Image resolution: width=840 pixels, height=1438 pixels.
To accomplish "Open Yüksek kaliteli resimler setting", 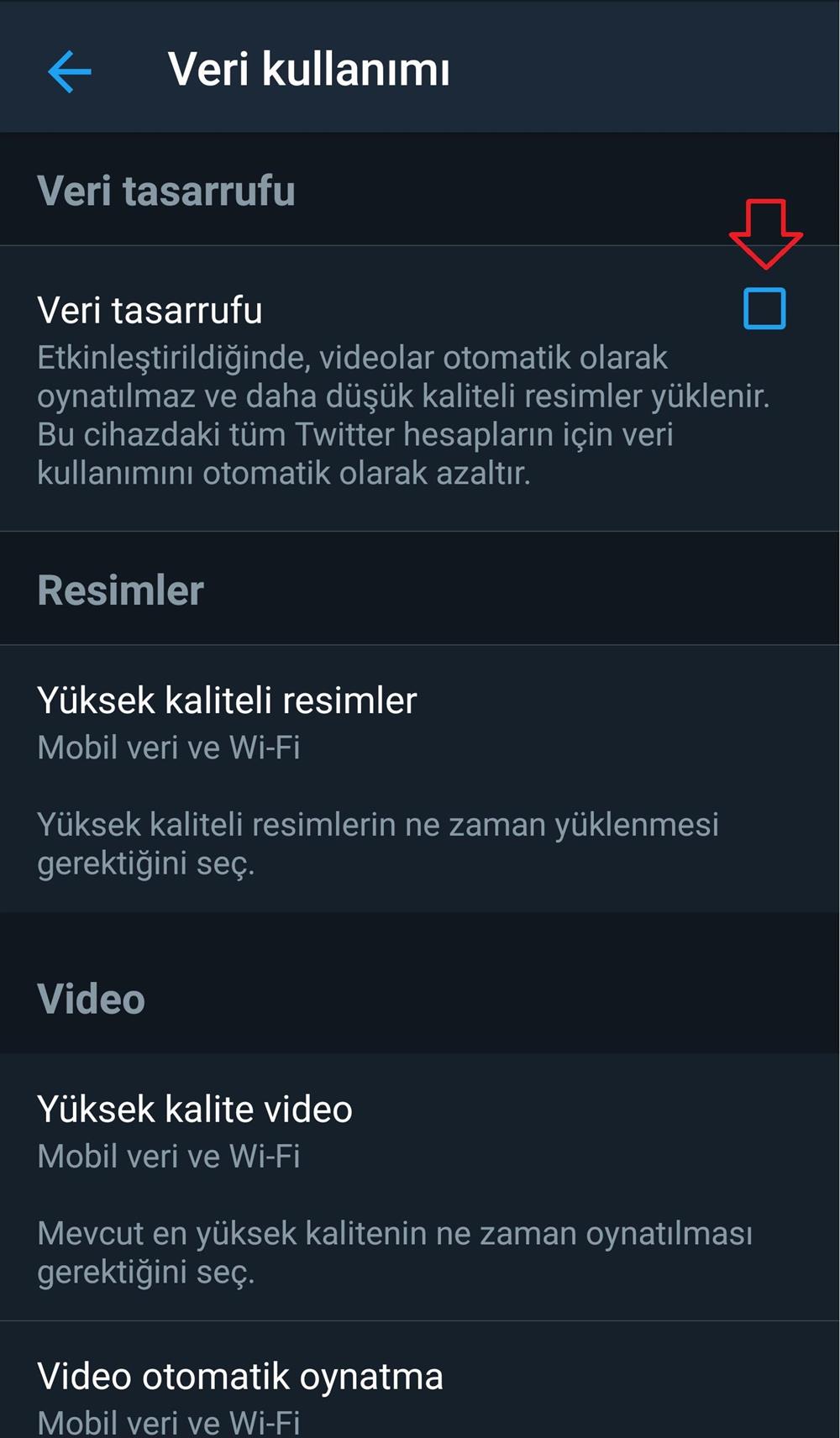I will [227, 721].
